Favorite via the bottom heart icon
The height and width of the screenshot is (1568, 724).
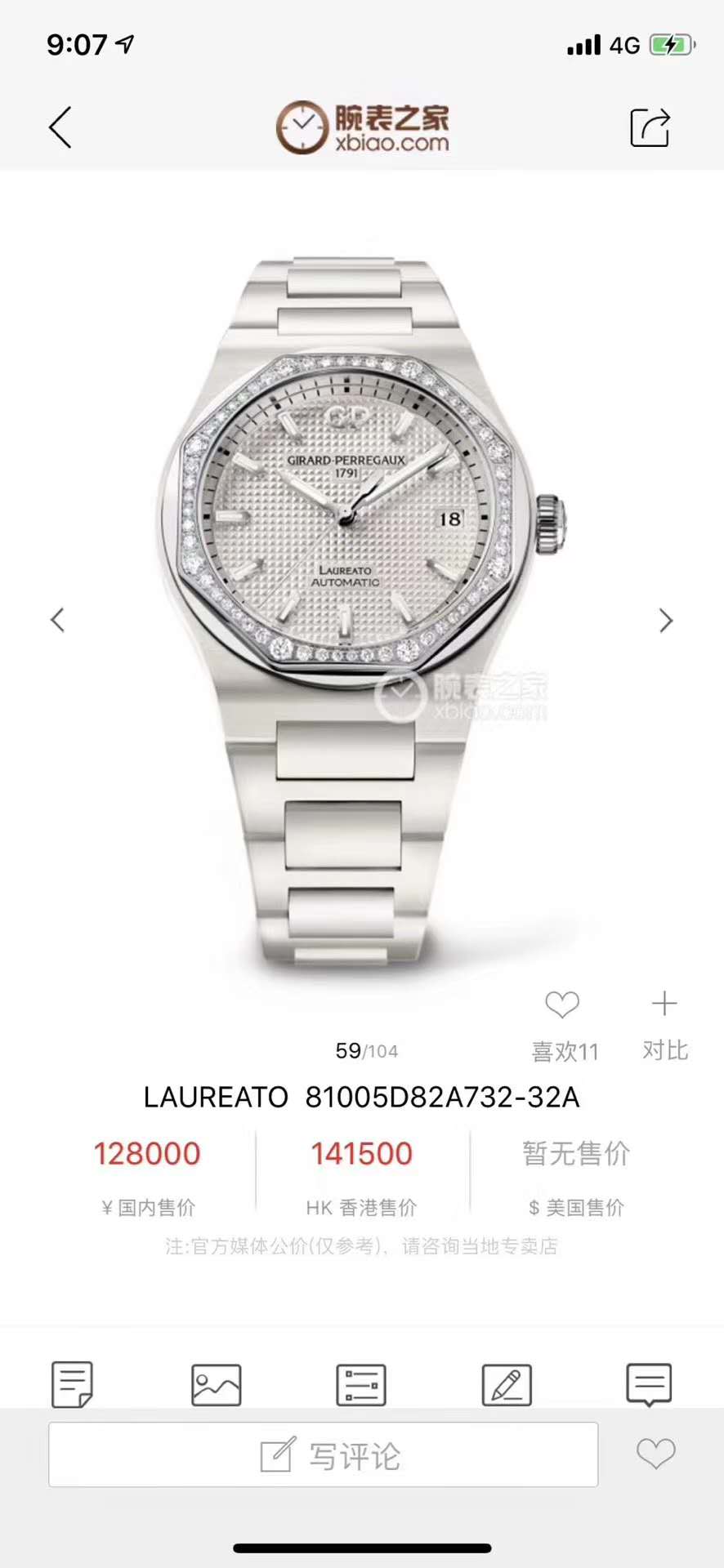pyautogui.click(x=656, y=1454)
